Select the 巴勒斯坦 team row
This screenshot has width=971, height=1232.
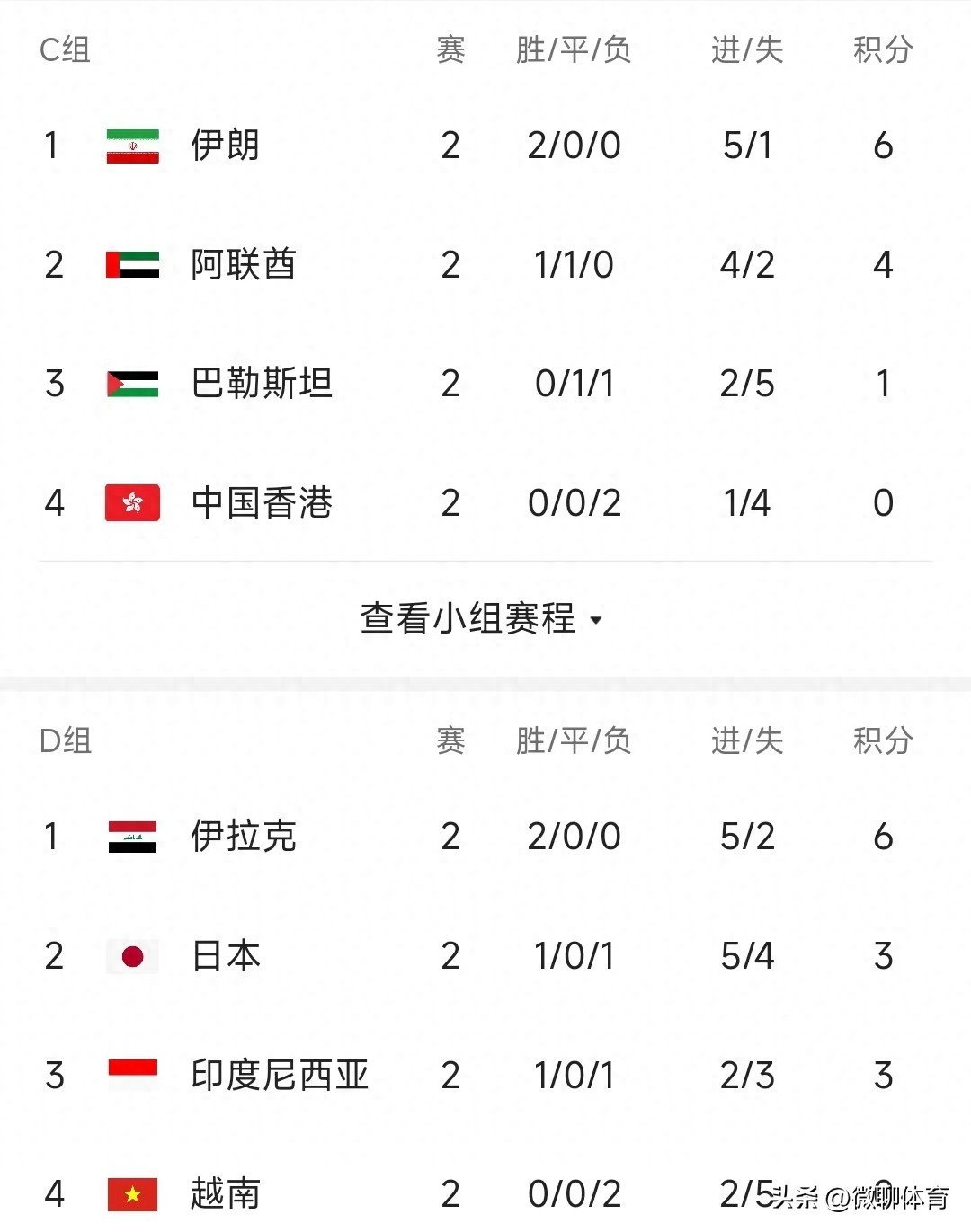click(x=261, y=384)
